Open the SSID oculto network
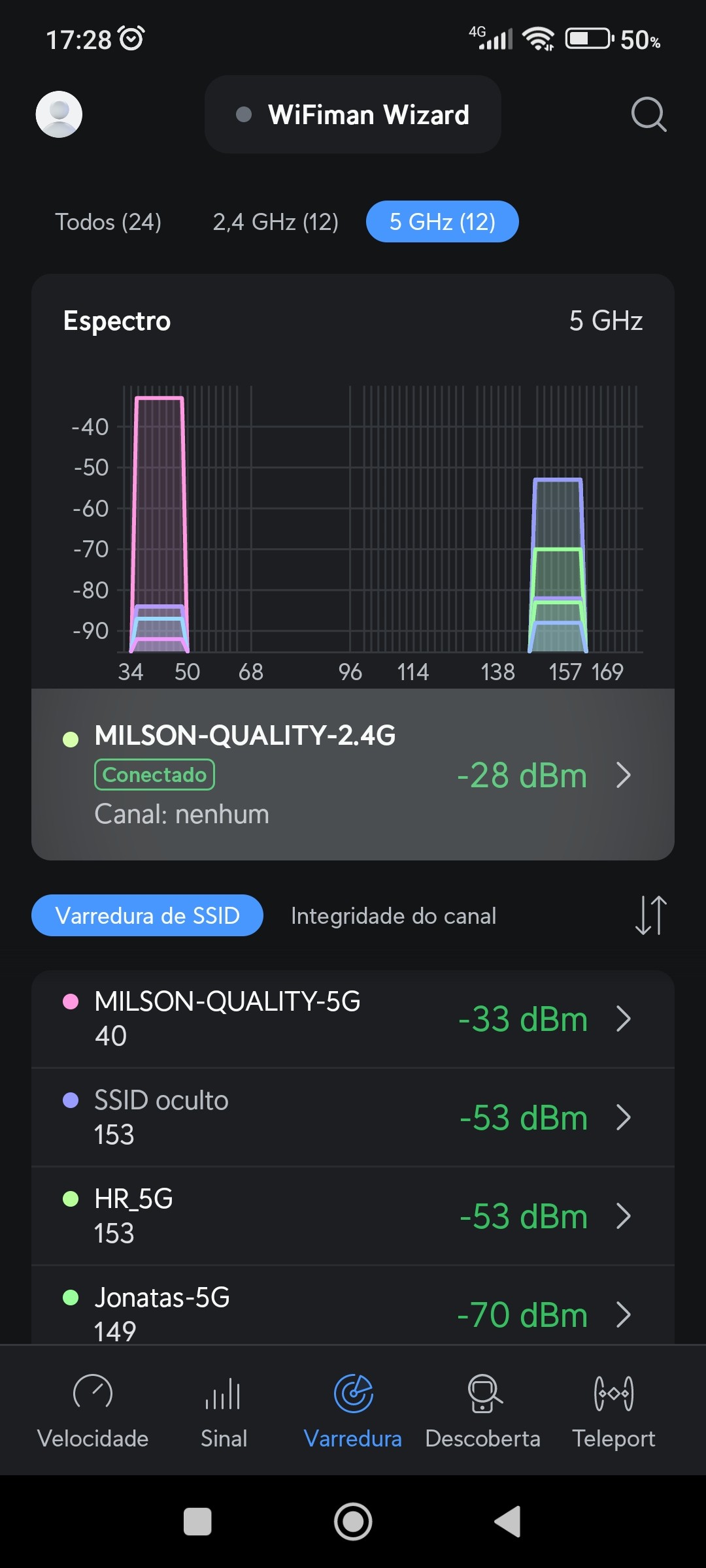706x1568 pixels. pyautogui.click(x=353, y=1117)
